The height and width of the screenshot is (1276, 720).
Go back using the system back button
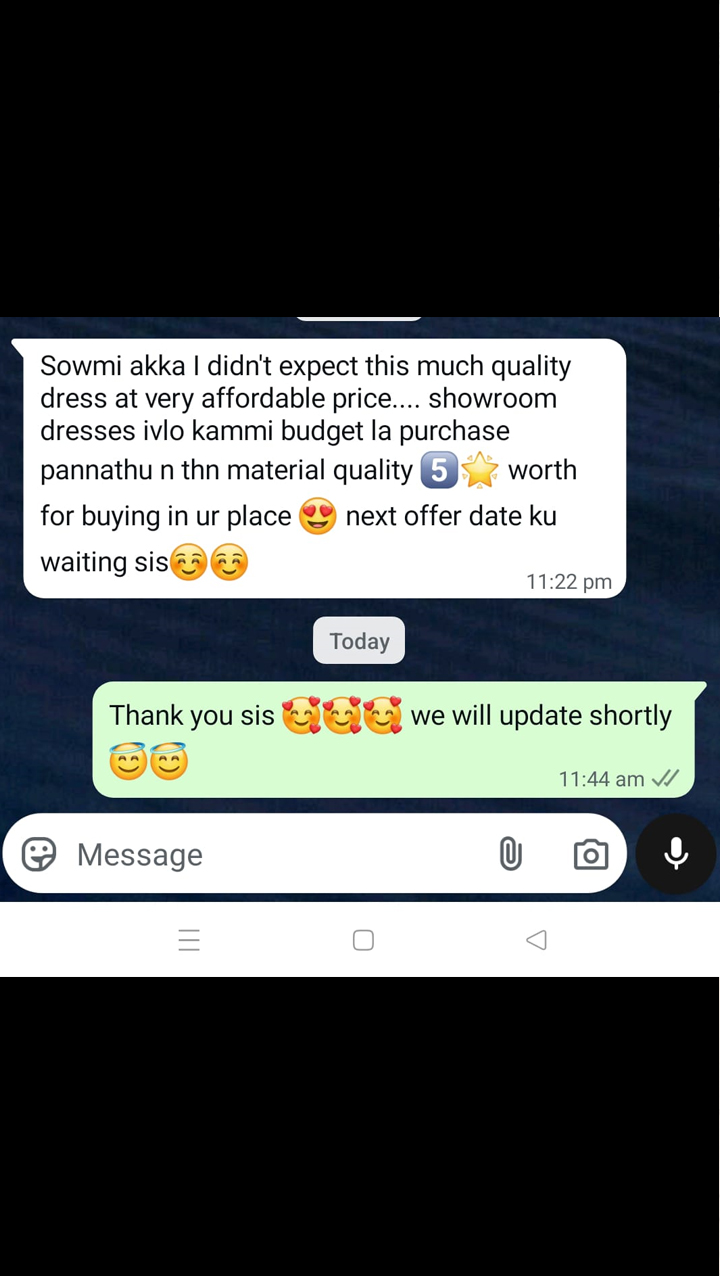click(x=536, y=940)
